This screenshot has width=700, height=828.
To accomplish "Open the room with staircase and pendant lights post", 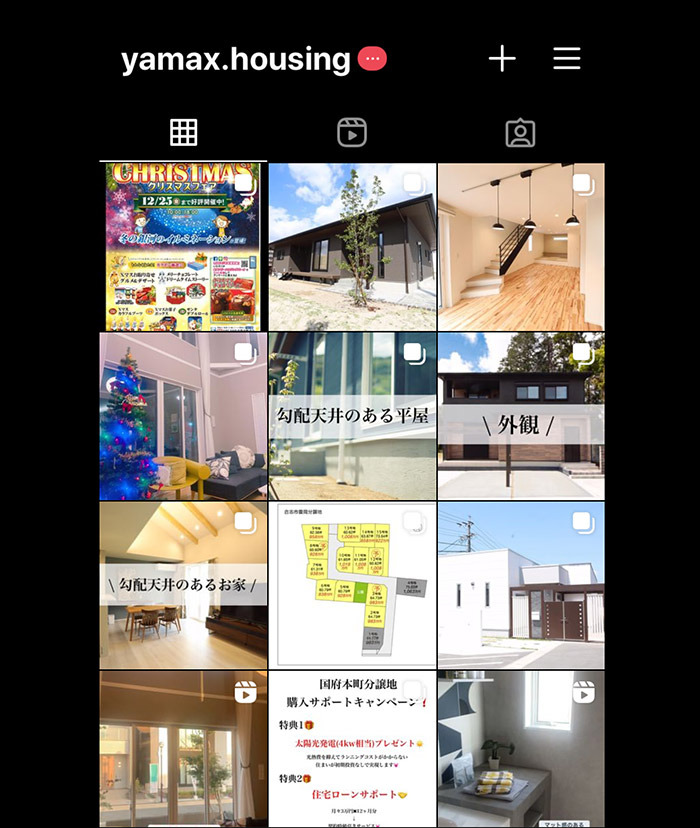I will pyautogui.click(x=521, y=247).
